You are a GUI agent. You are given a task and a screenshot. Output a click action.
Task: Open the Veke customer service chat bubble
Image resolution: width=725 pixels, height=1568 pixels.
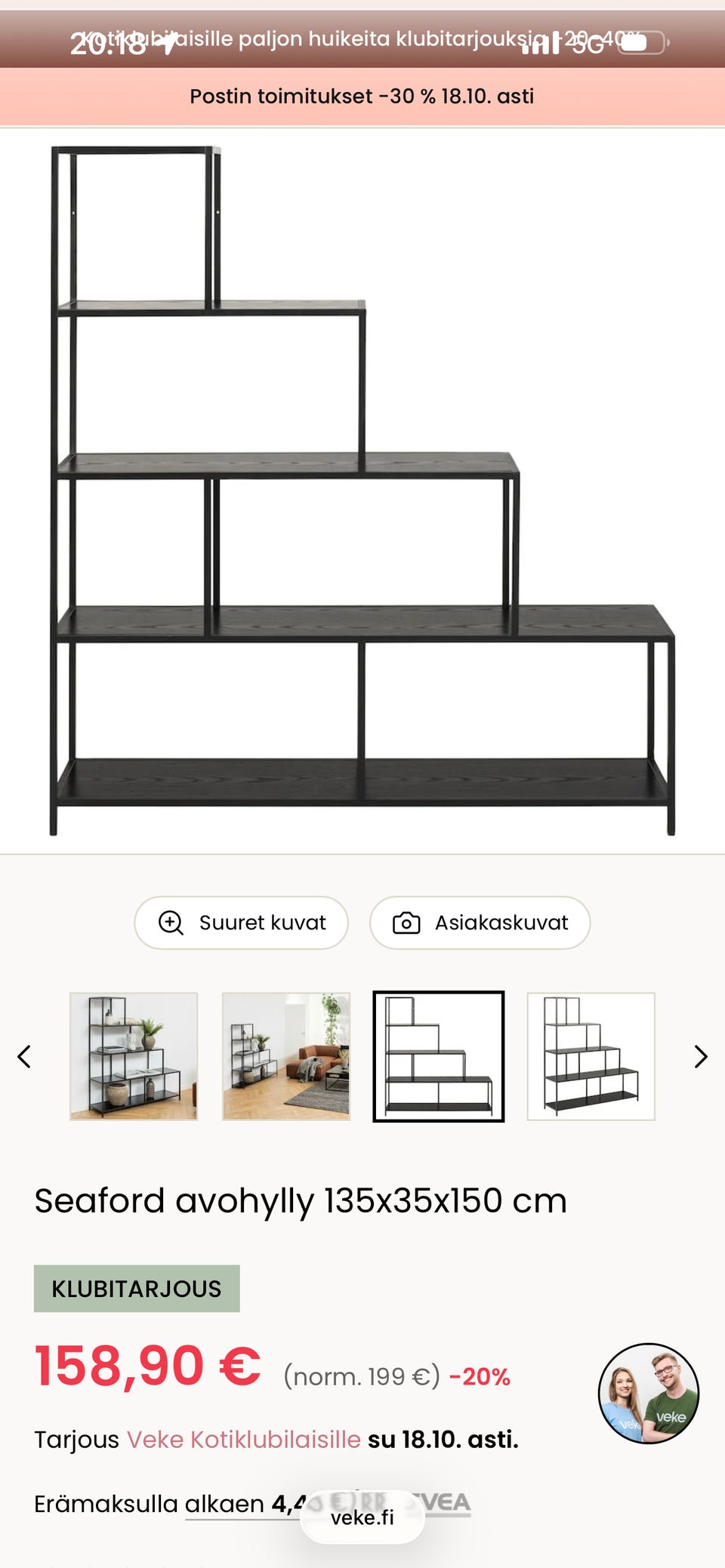(x=649, y=1394)
